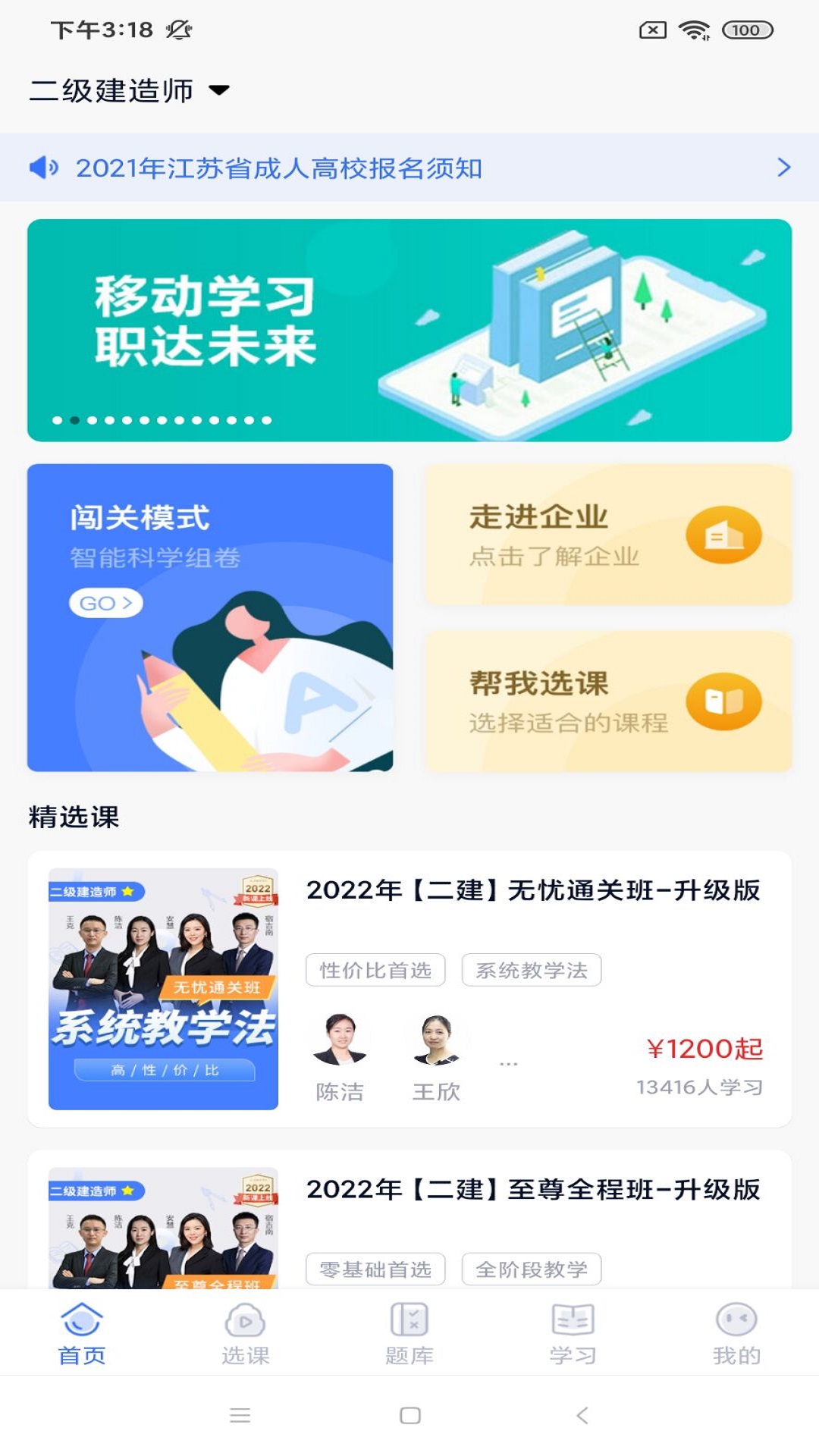This screenshot has height=1456, width=819.
Task: Switch to the 题库 tab
Action: [x=409, y=1334]
